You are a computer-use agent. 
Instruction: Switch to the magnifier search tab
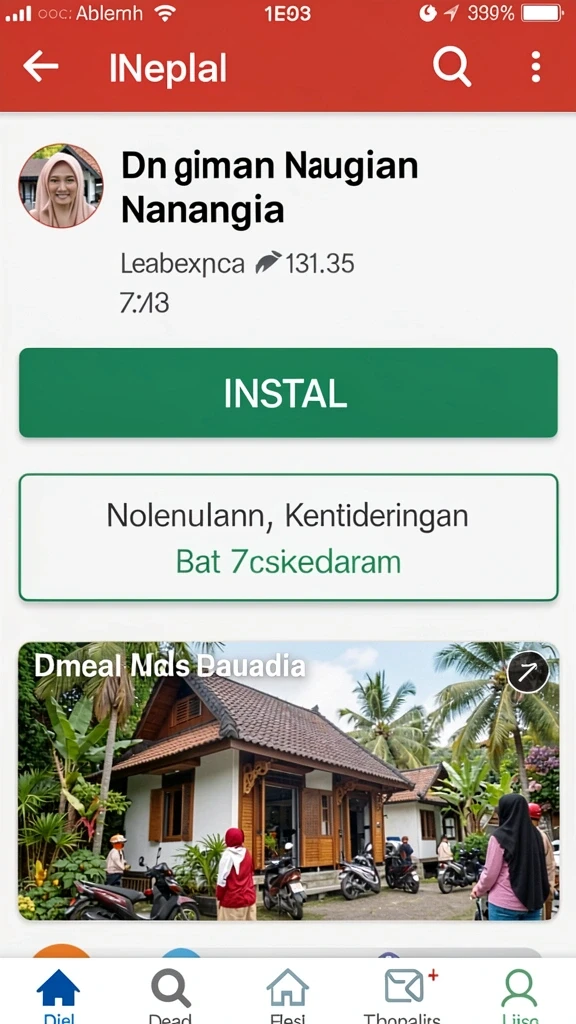click(x=170, y=995)
